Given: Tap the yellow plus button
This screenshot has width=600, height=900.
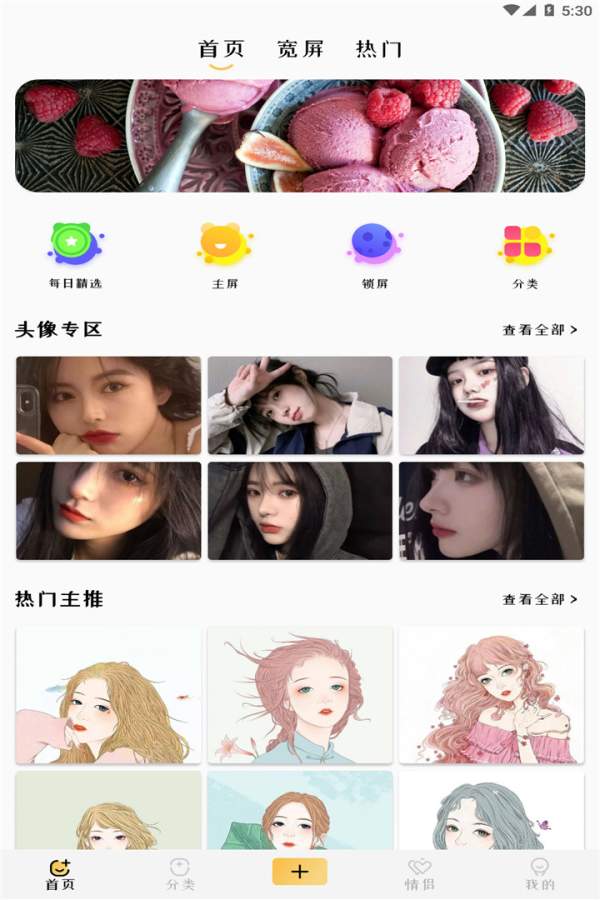Looking at the screenshot, I should (300, 871).
